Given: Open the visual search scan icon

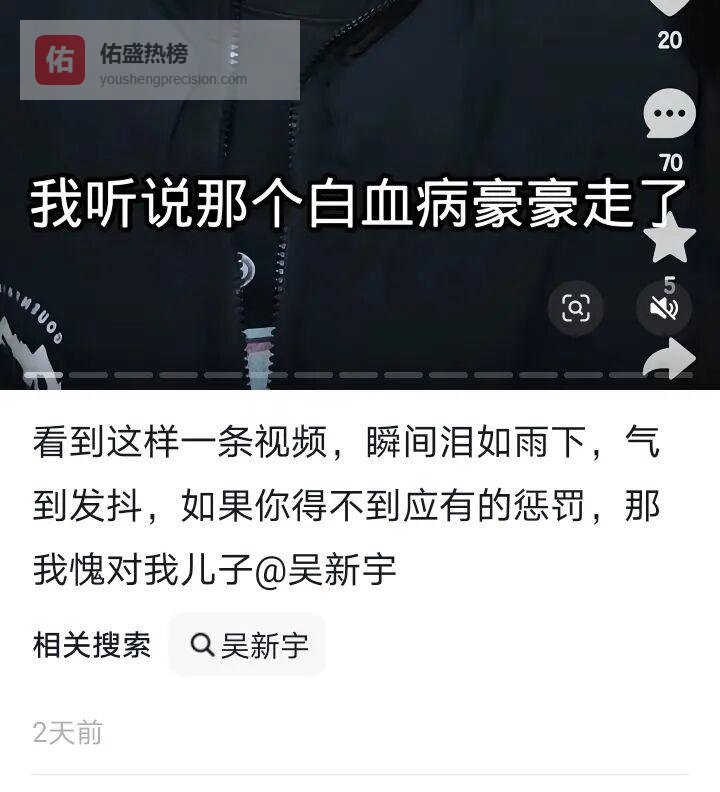Looking at the screenshot, I should pos(576,307).
